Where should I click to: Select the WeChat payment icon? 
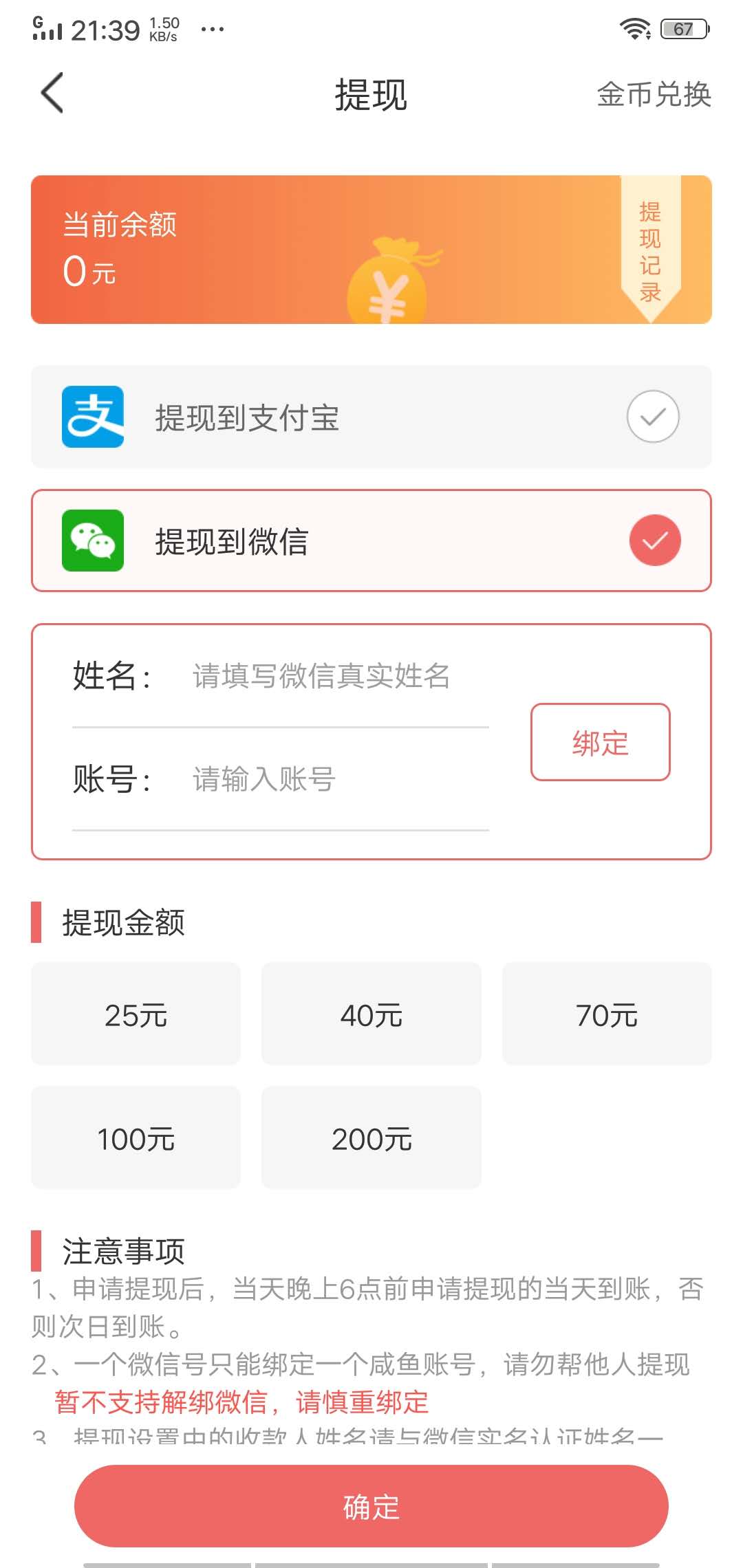tap(94, 540)
